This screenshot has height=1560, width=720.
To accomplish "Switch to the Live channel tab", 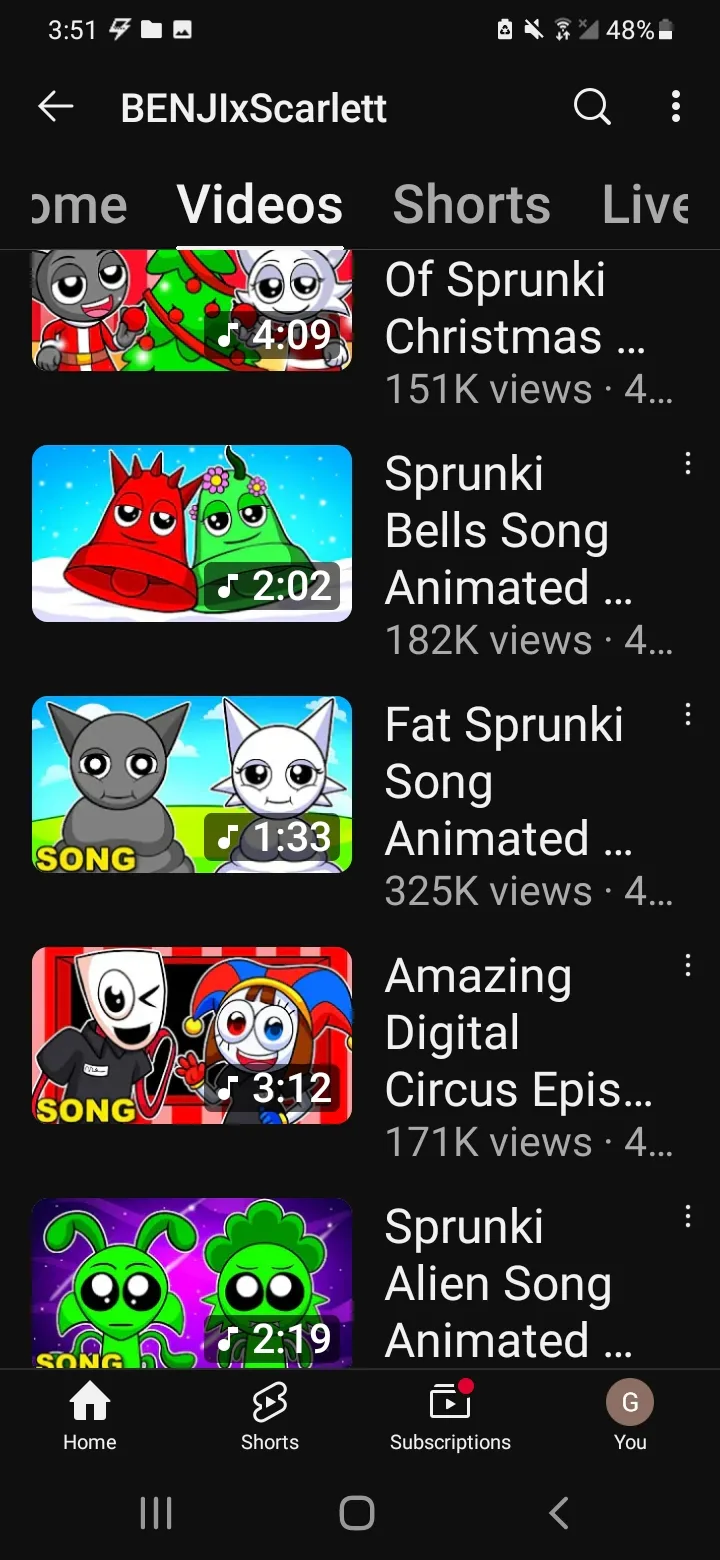I will point(645,205).
